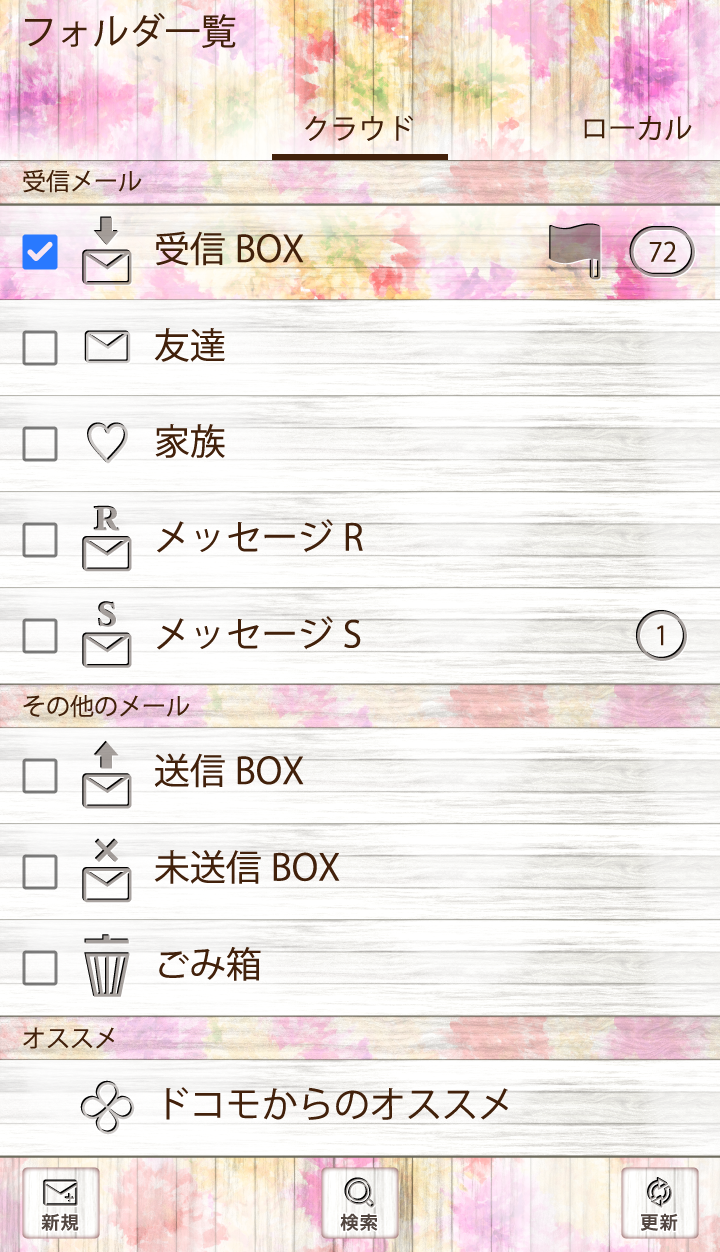Switch to the ローカル tab
Image resolution: width=720 pixels, height=1252 pixels.
pyautogui.click(x=636, y=129)
